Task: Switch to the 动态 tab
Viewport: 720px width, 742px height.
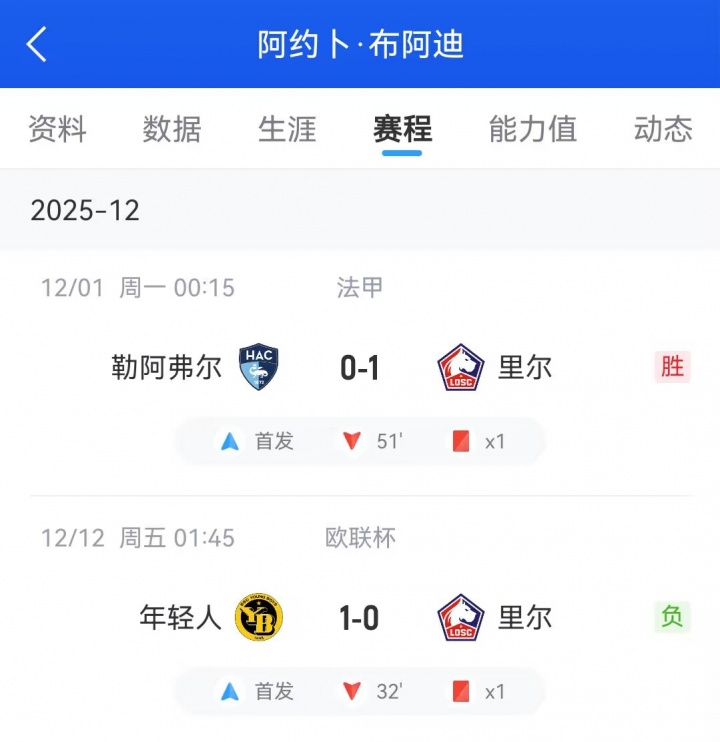Action: (x=662, y=129)
